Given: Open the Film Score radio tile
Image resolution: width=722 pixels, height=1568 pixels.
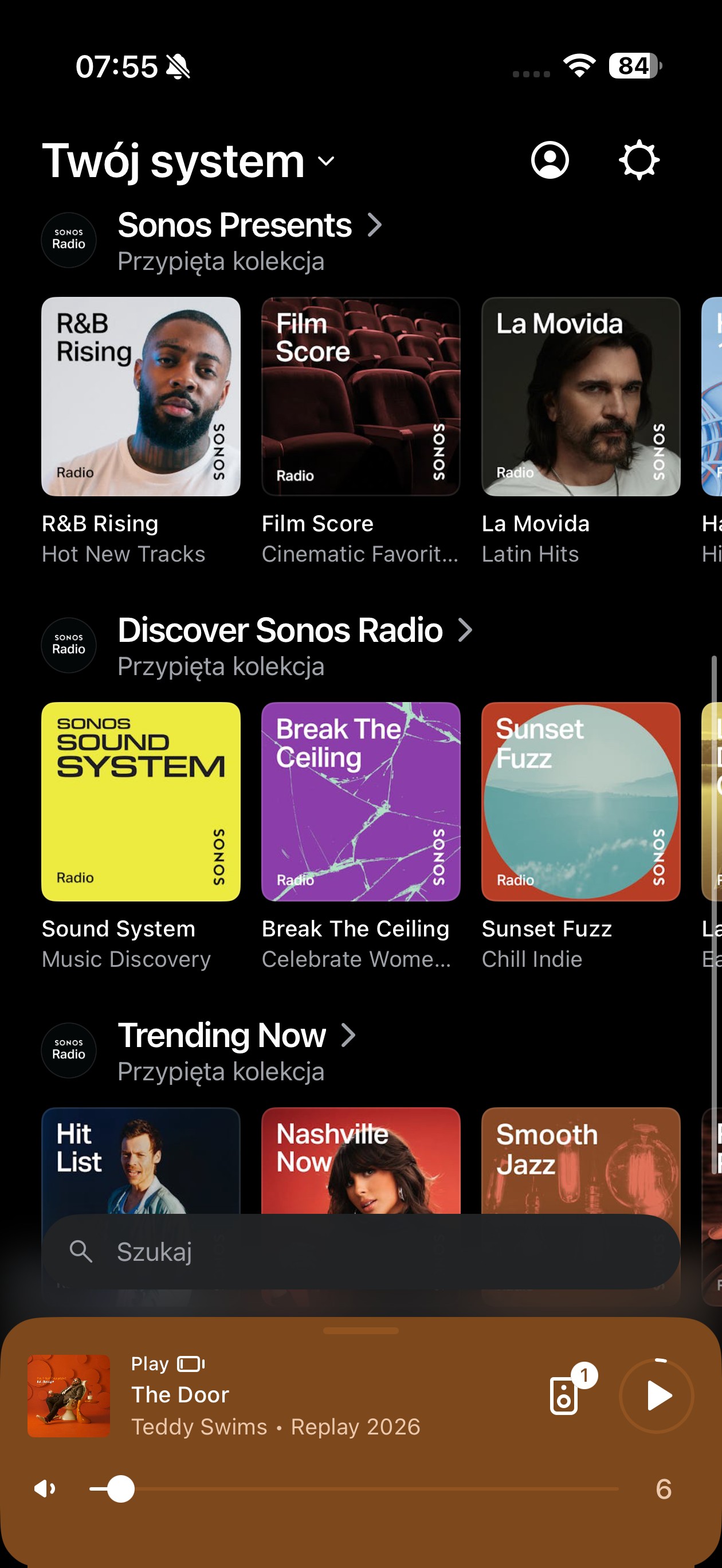Looking at the screenshot, I should (x=360, y=396).
